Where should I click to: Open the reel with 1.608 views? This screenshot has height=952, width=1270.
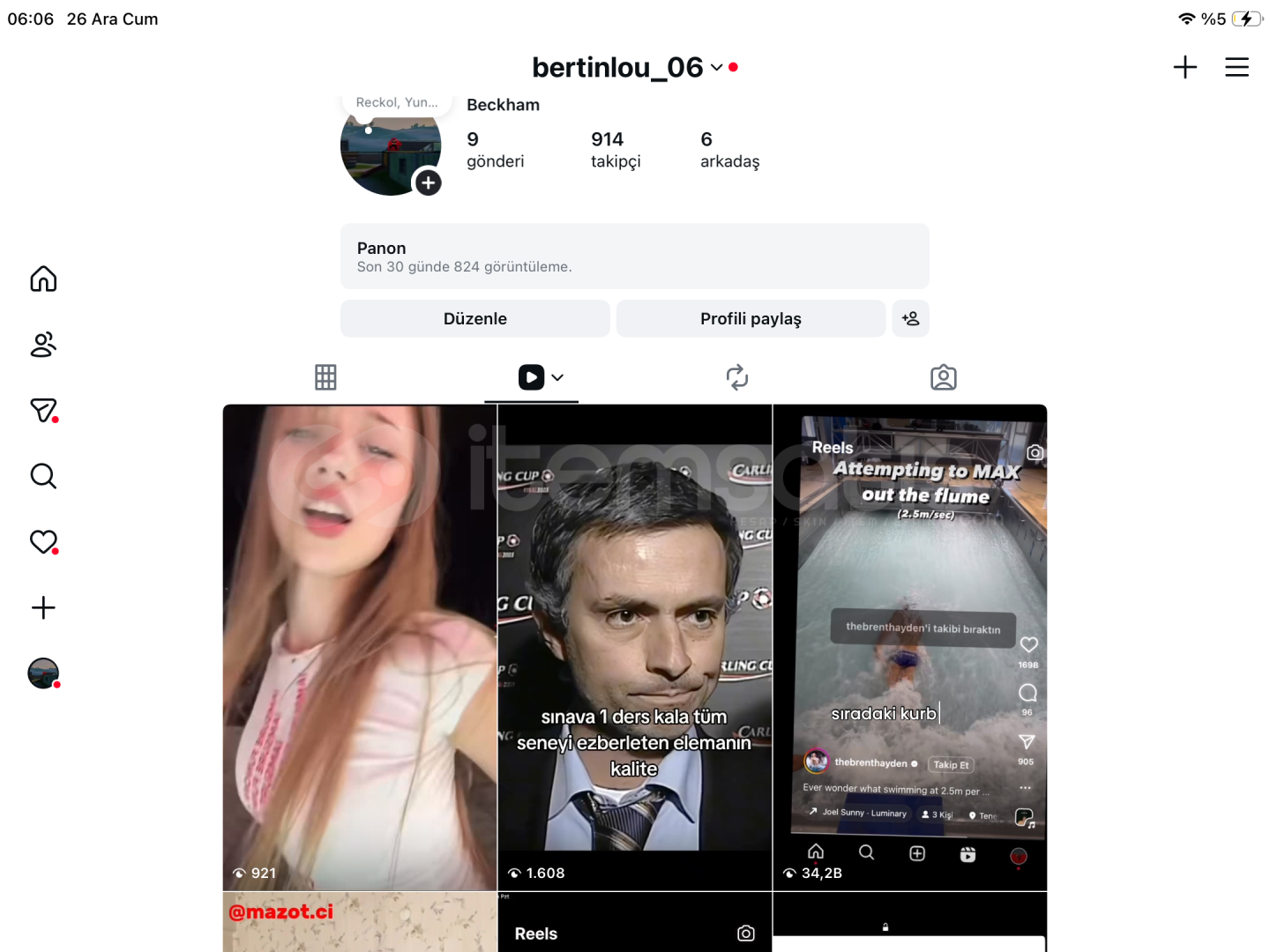[x=634, y=648]
